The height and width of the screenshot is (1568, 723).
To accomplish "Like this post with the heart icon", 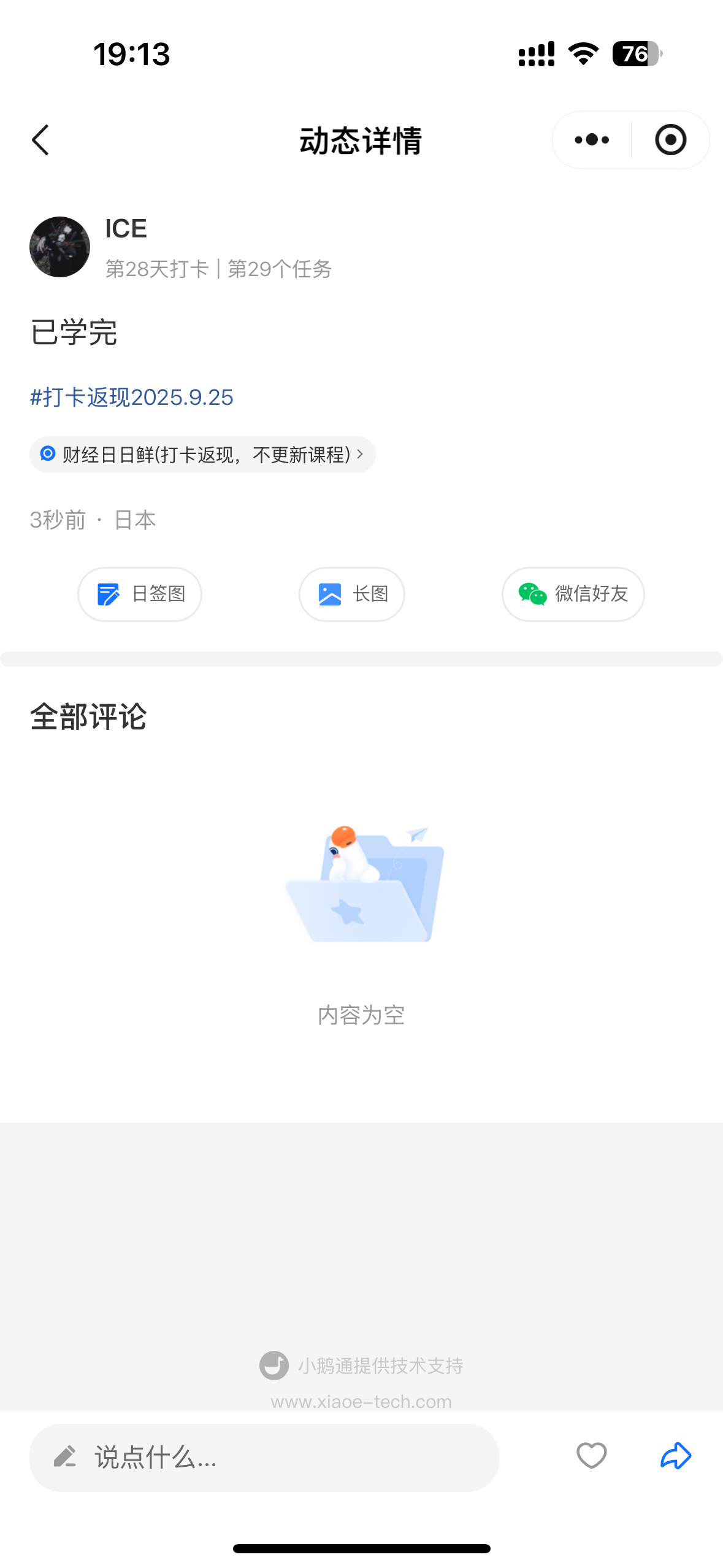I will pos(592,1456).
